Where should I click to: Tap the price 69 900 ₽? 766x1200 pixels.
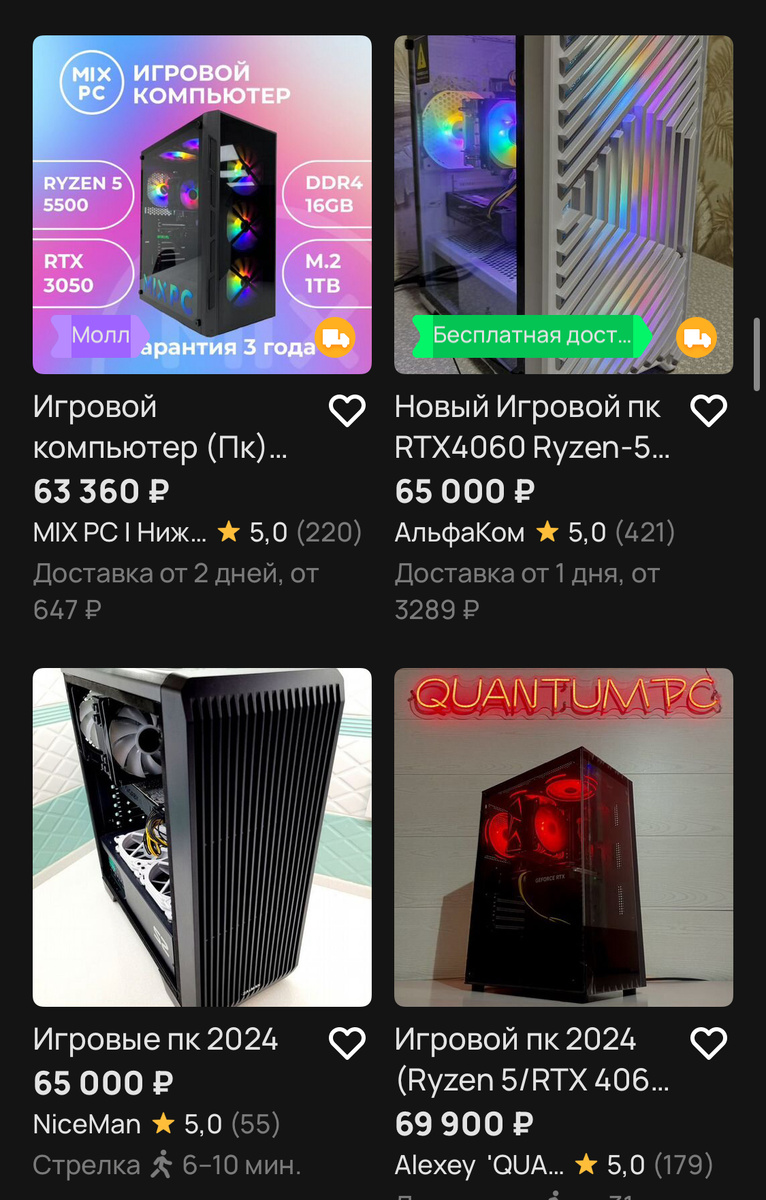pyautogui.click(x=461, y=1123)
